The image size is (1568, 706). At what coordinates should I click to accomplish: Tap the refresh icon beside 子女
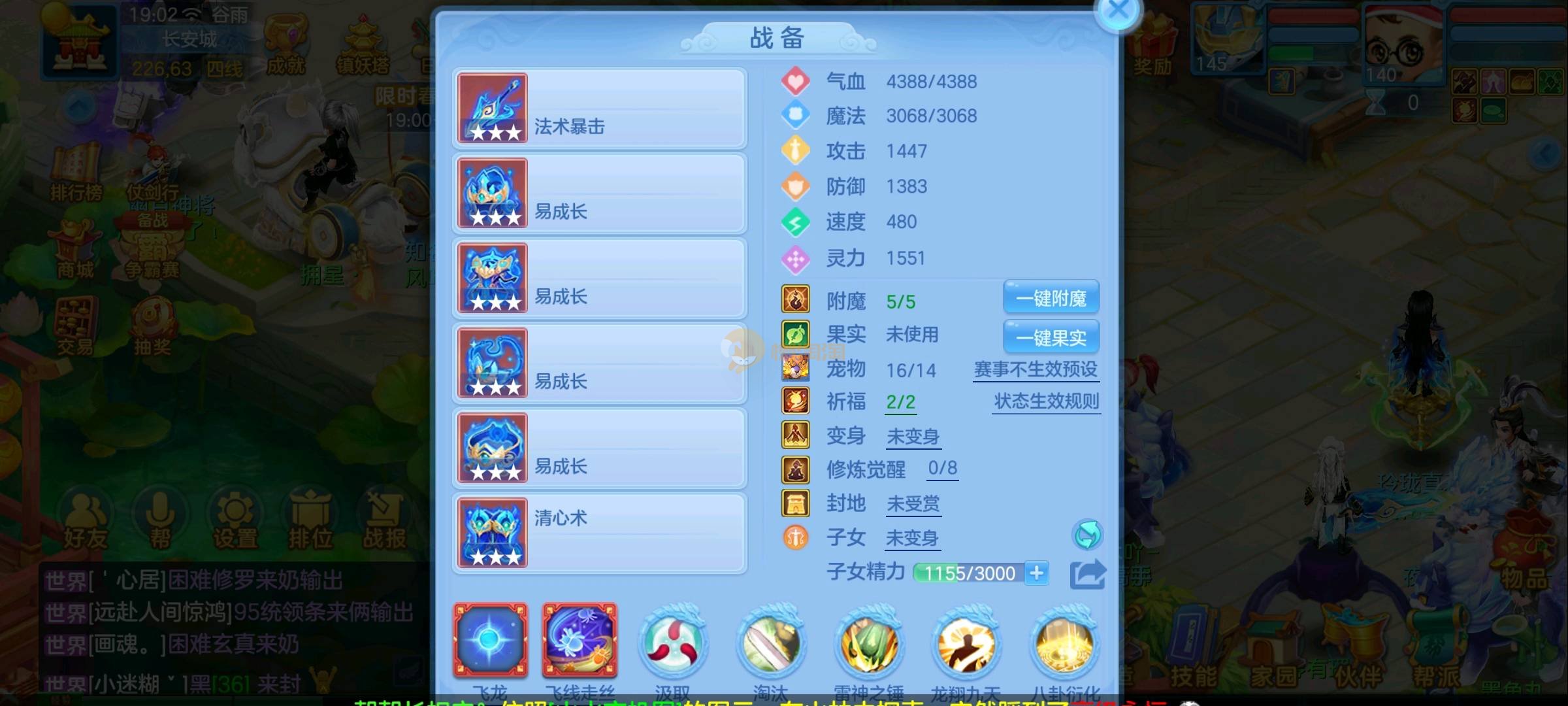pos(1087,536)
